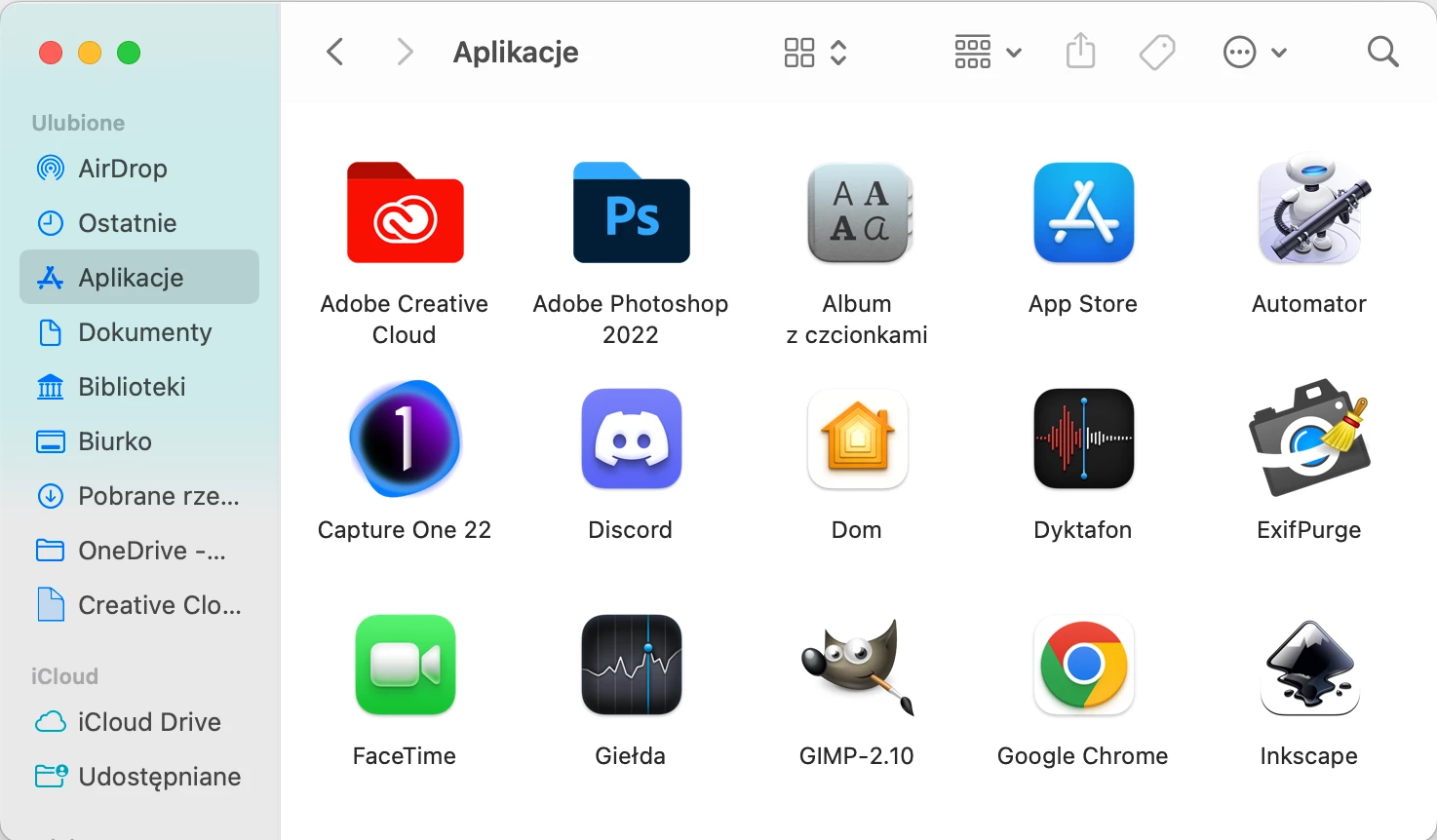Change view mode with icon view switcher
Screen dimensions: 1437x840
(815, 53)
